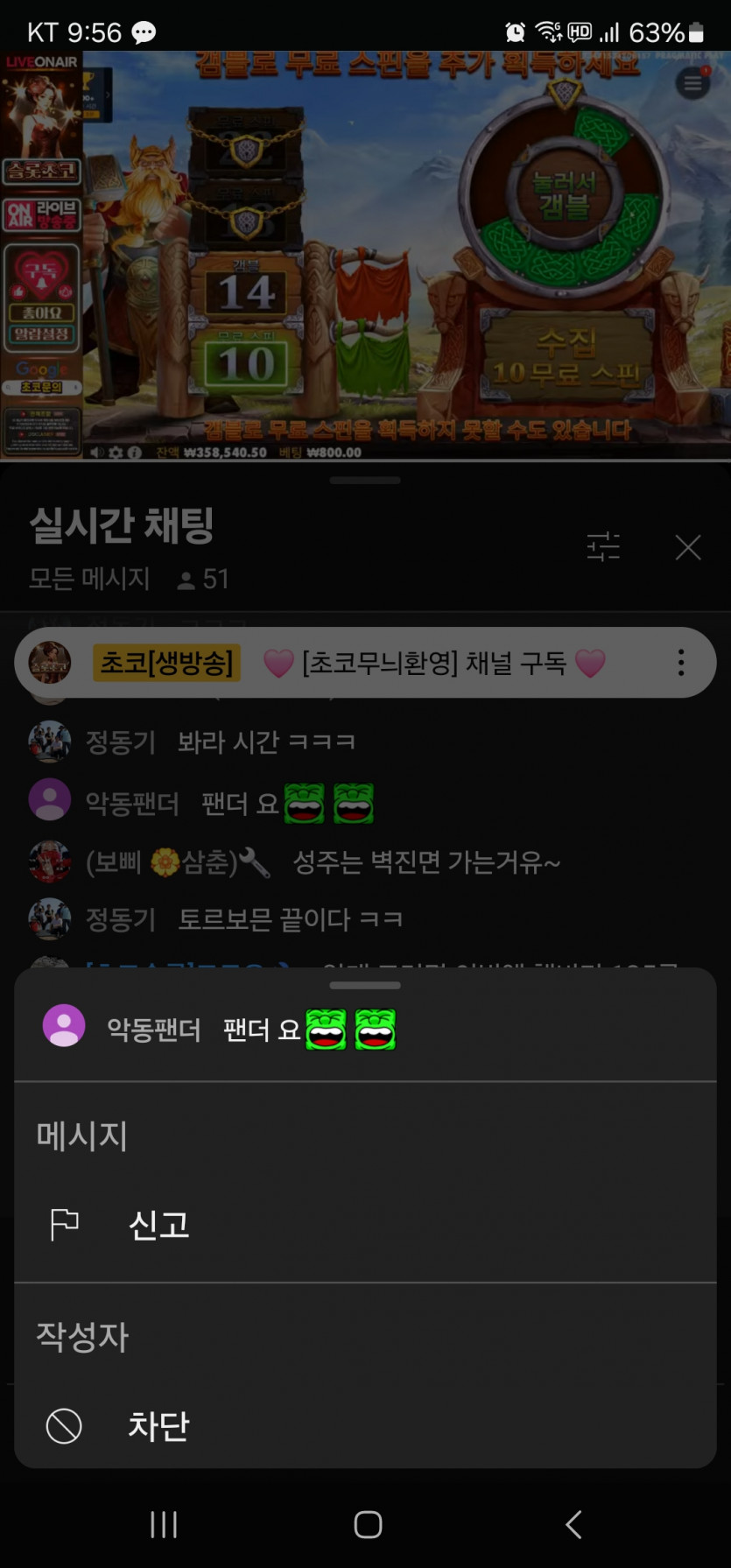Screen dimensions: 731x1568
Task: Go back with system back button
Action: pos(573,1524)
